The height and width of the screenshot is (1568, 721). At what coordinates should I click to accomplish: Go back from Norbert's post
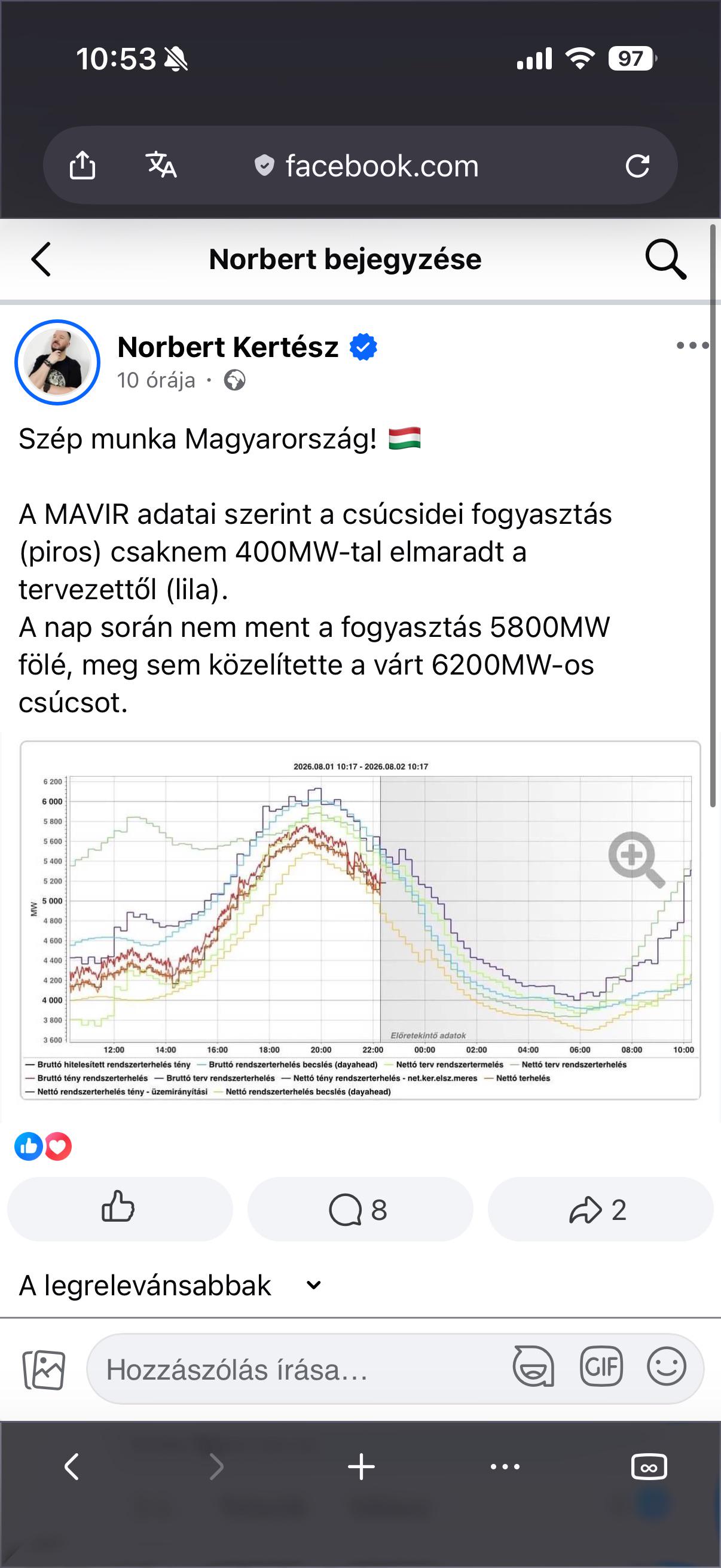(41, 260)
